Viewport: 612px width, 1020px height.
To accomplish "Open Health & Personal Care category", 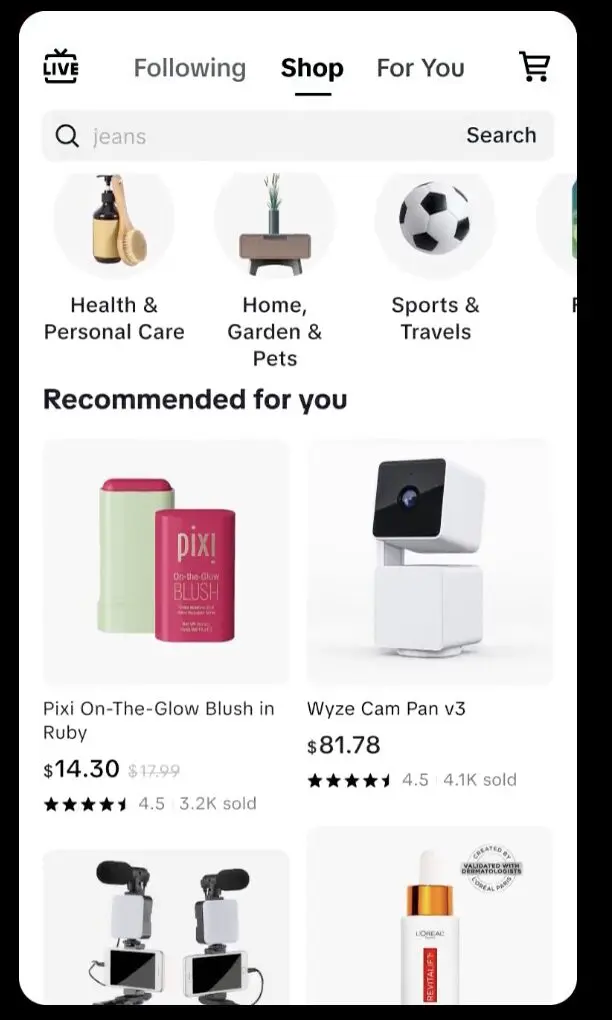I will click(x=114, y=258).
